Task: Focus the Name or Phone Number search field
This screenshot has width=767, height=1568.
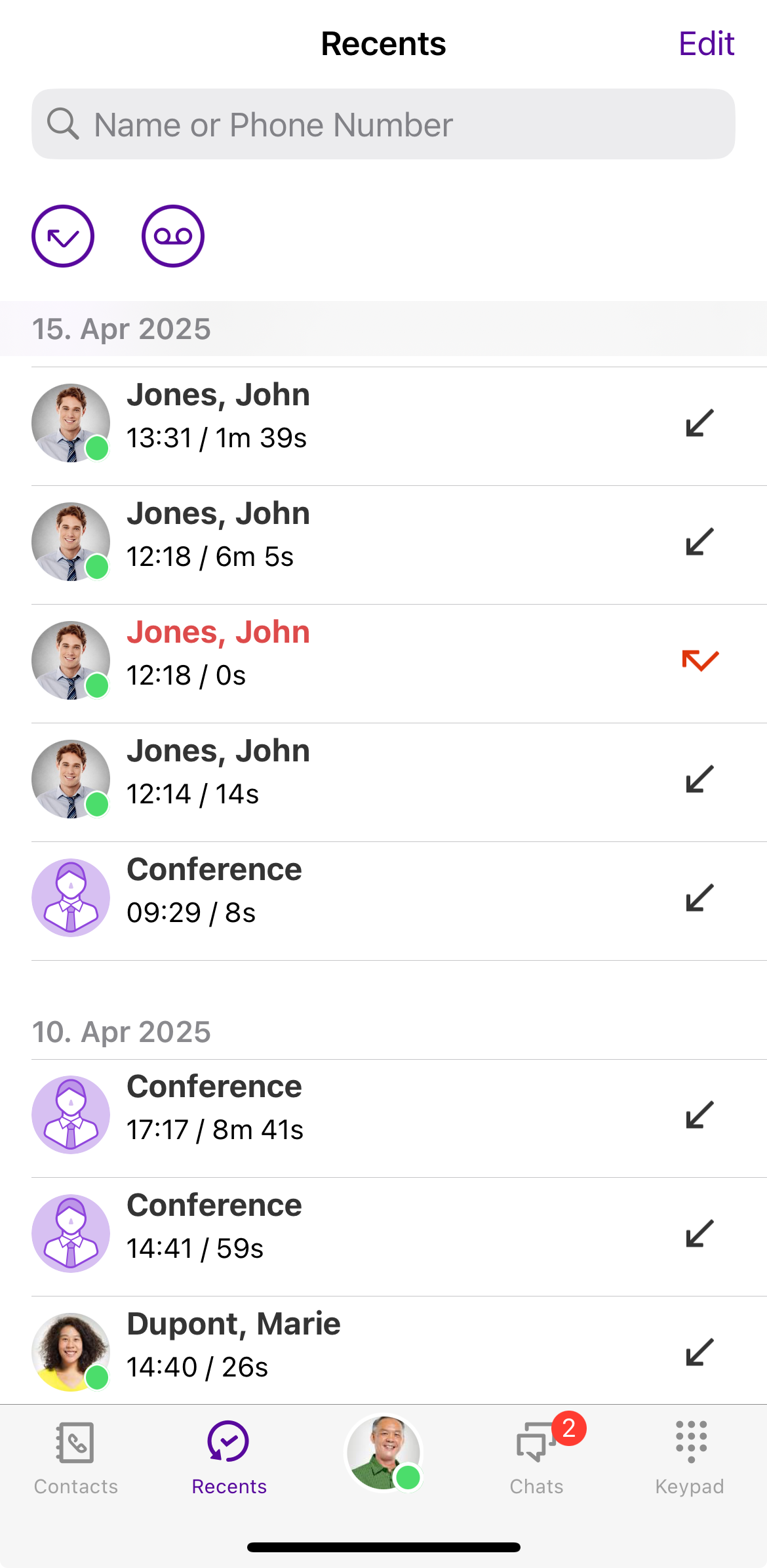Action: click(383, 124)
